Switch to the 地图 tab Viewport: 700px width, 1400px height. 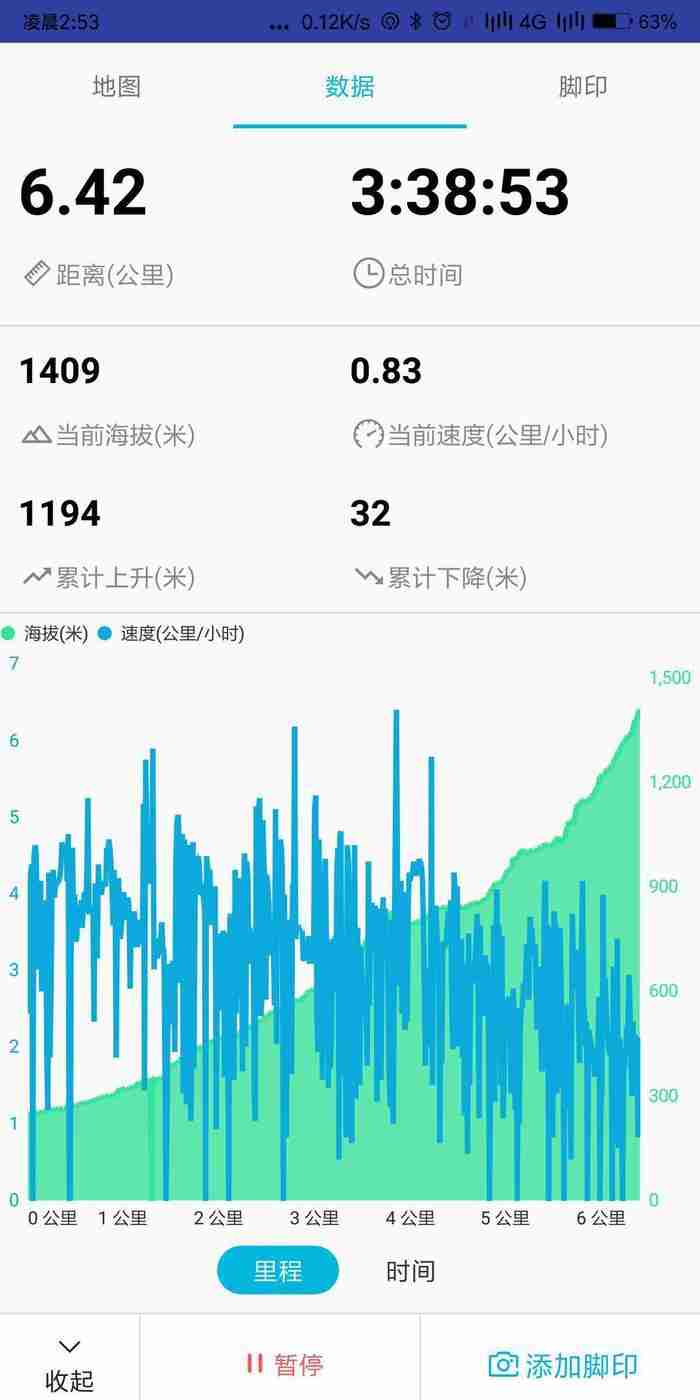(x=116, y=87)
